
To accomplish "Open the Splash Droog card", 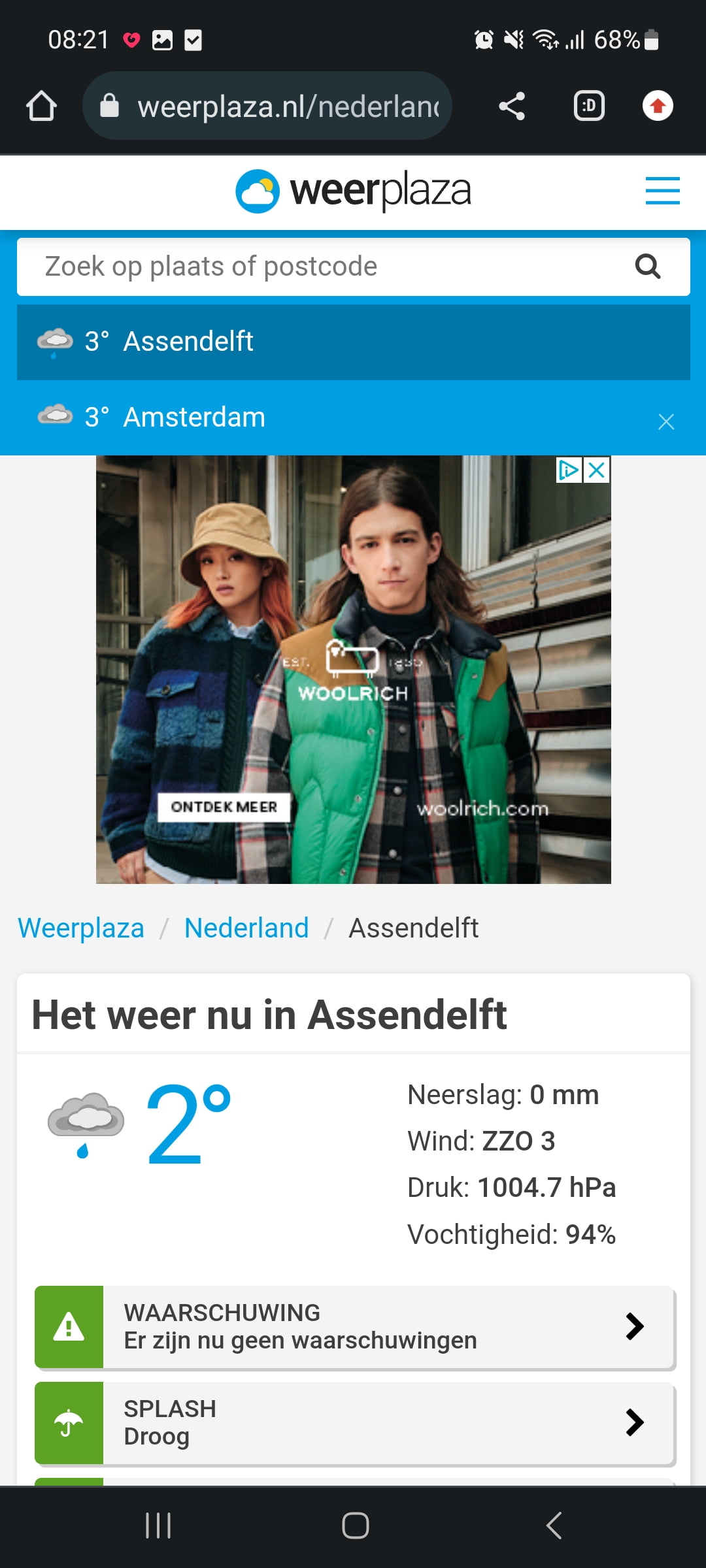I will pyautogui.click(x=355, y=1422).
